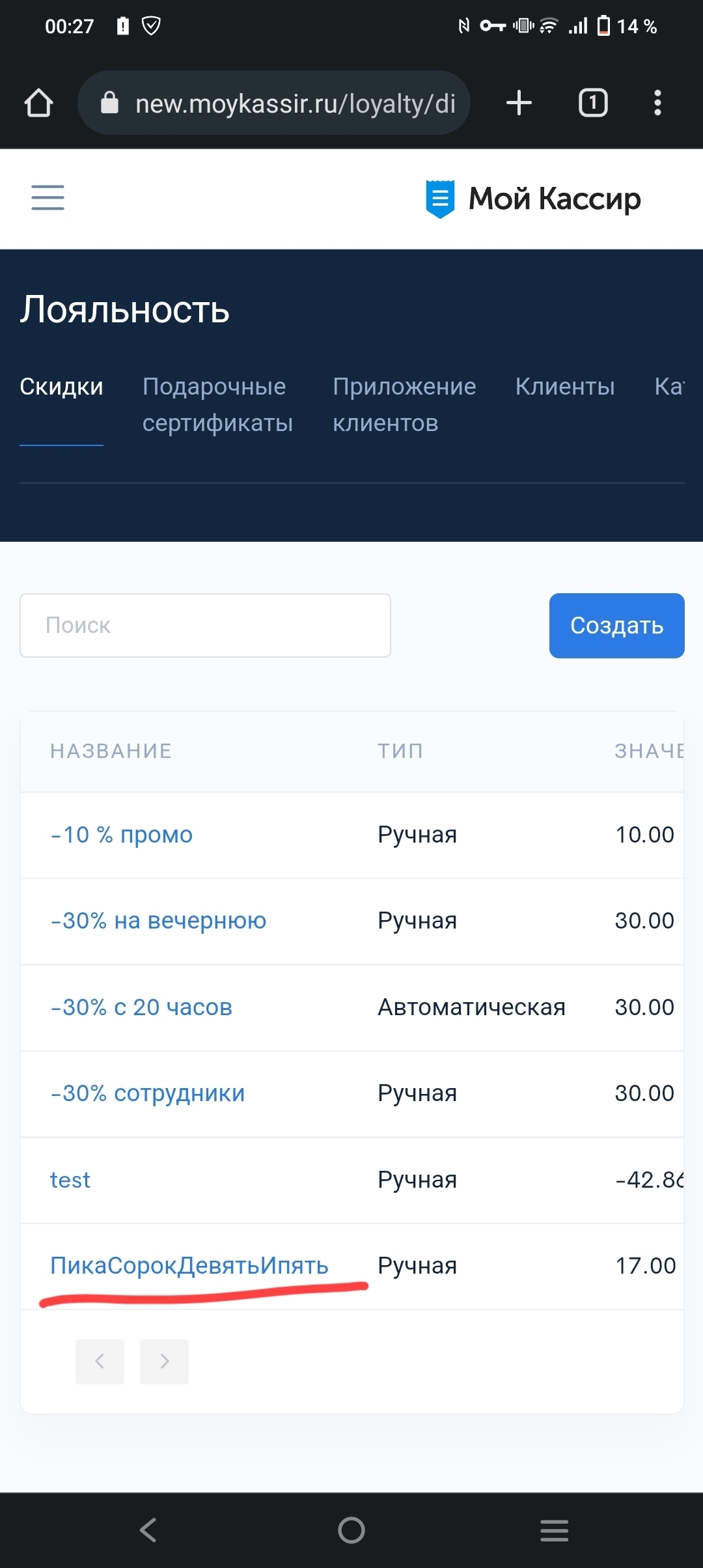Image resolution: width=703 pixels, height=1568 pixels.
Task: Open the -30% с 20 часов discount
Action: click(x=141, y=1007)
